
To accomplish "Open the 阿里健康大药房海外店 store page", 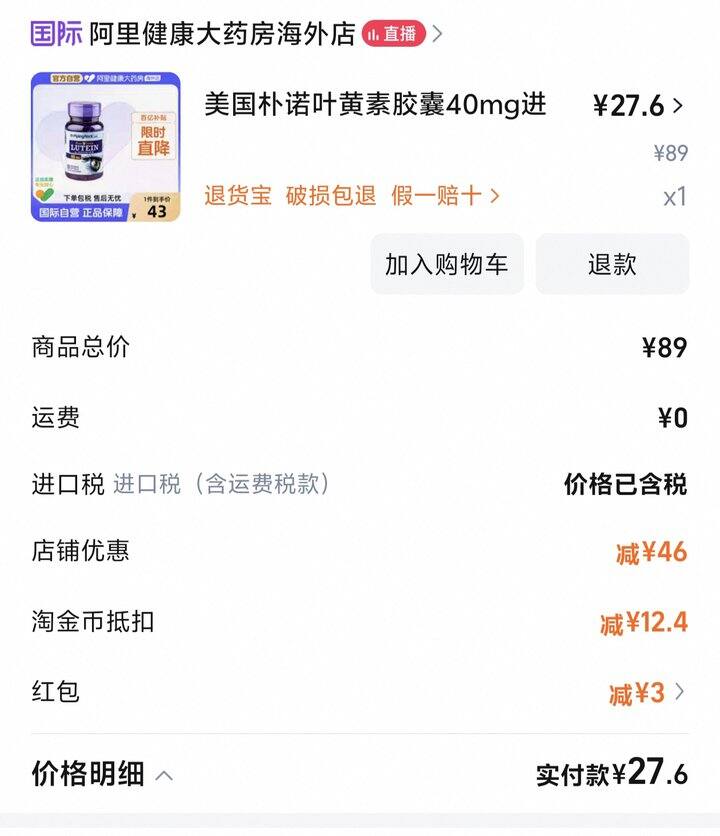I will pyautogui.click(x=222, y=34).
